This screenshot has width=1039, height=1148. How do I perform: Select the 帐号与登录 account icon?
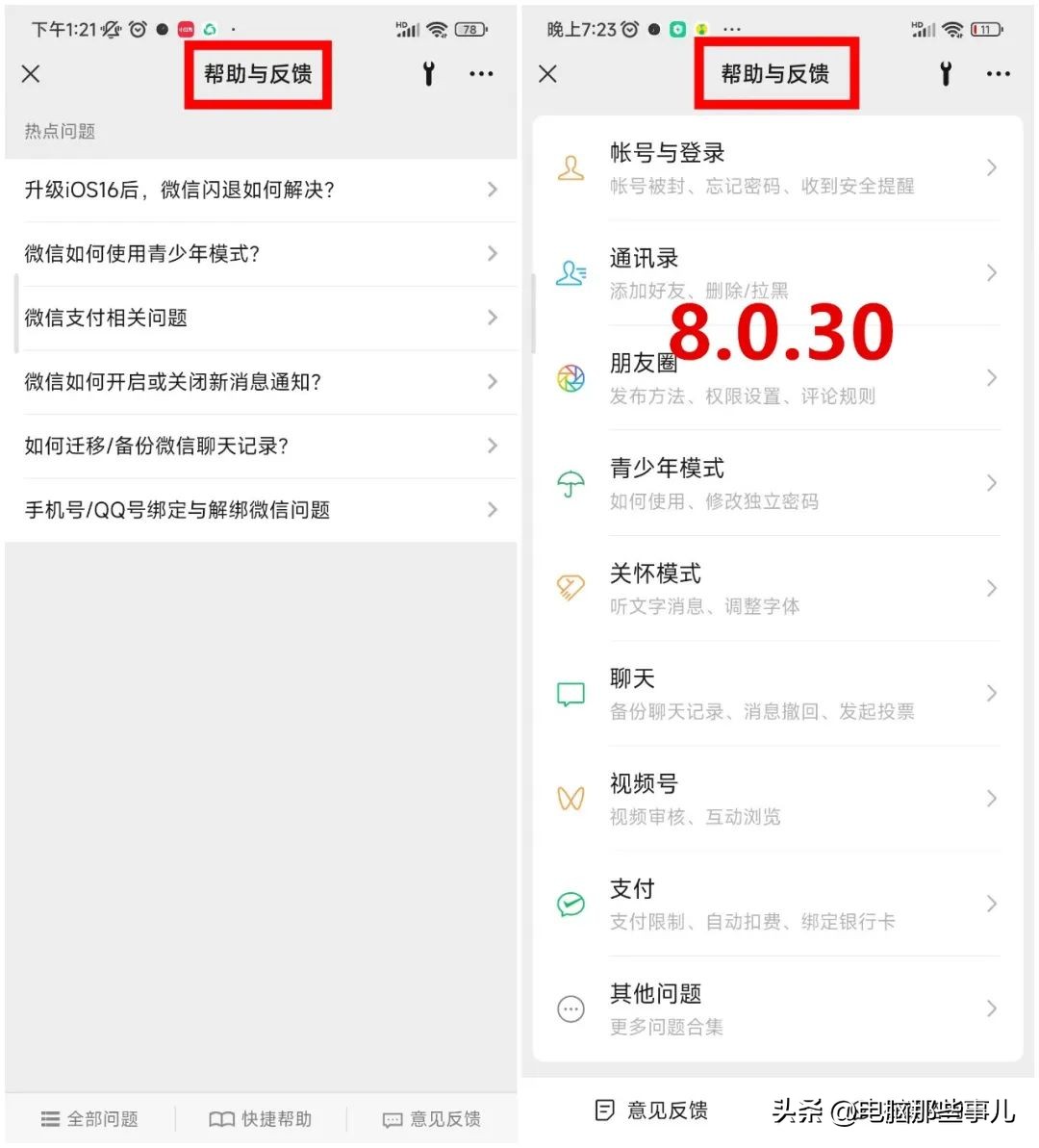tap(570, 167)
